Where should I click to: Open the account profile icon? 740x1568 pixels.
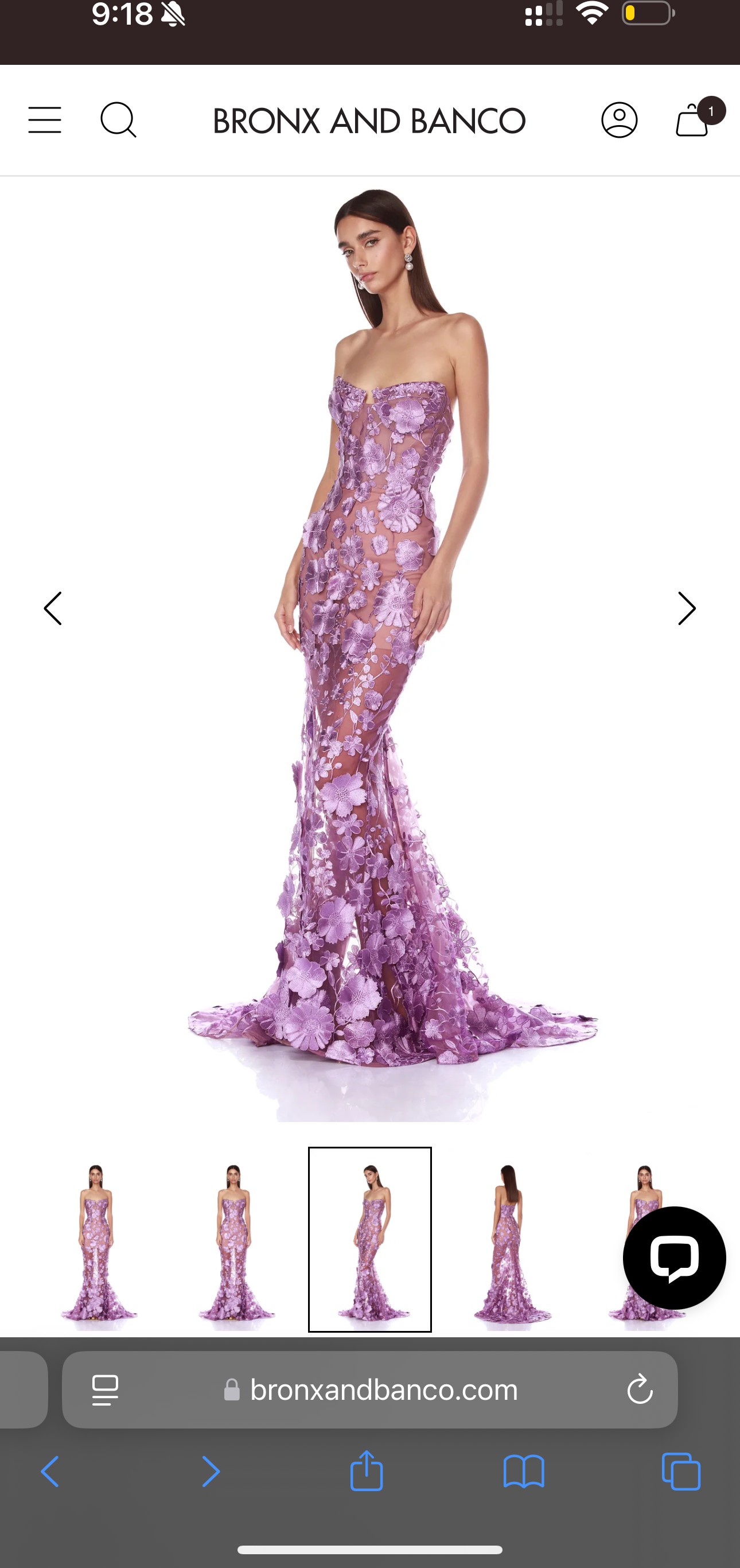pos(619,120)
